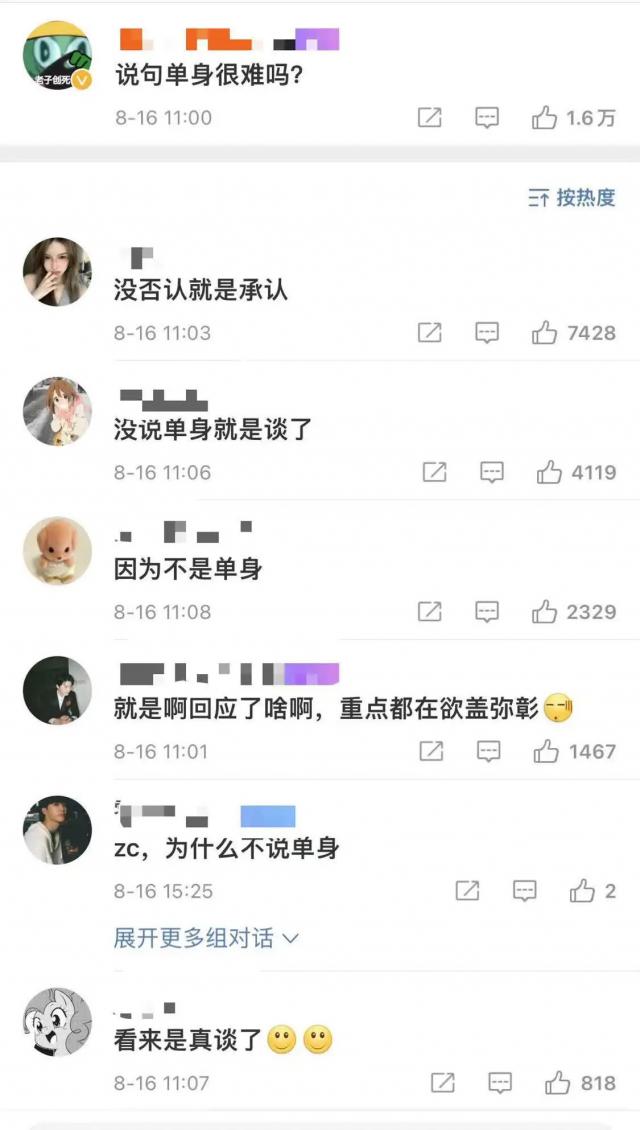Screen dimensions: 640x1130
Task: Like the comment zc，为什么不说单身
Action: pos(583,891)
